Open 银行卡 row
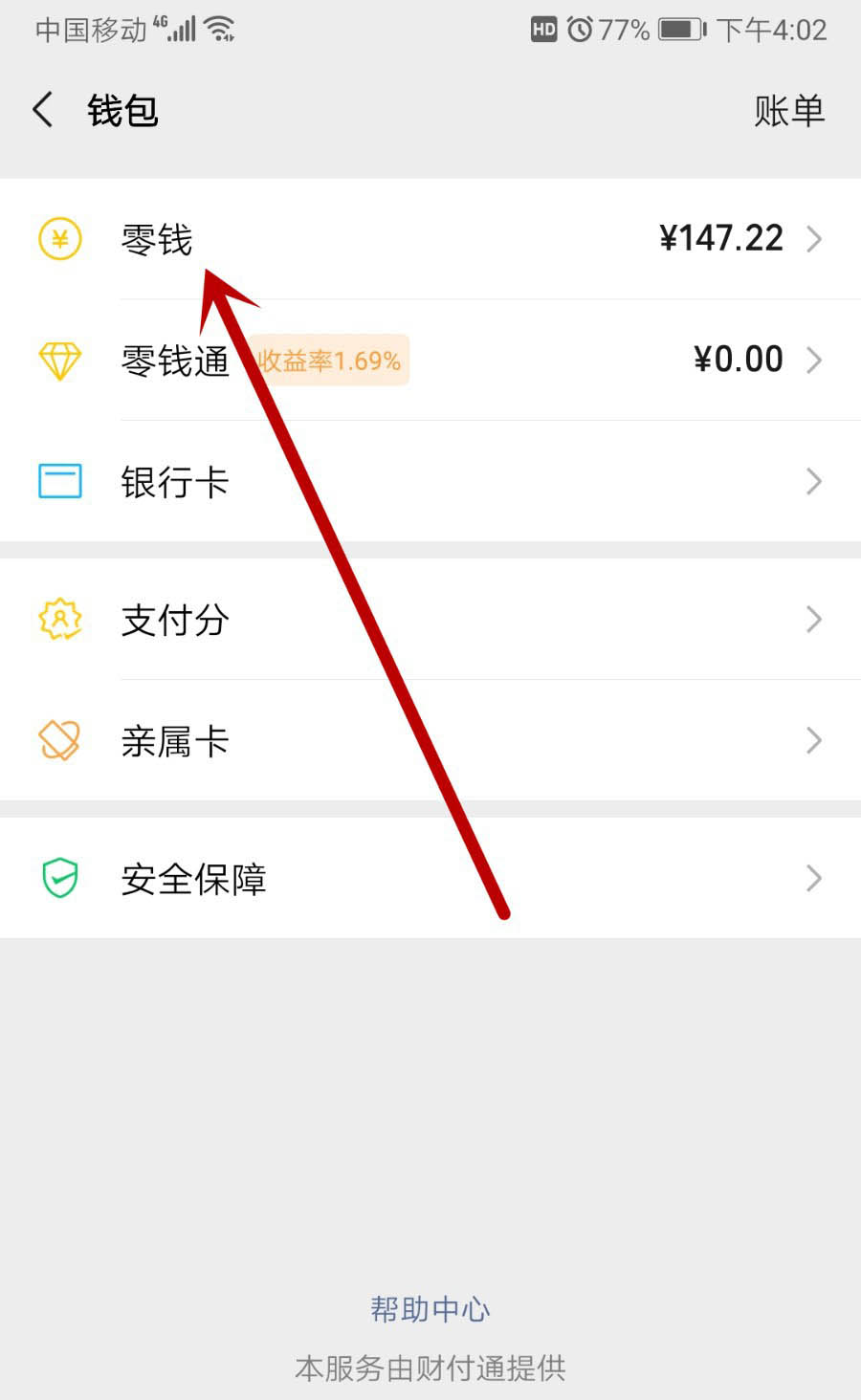The height and width of the screenshot is (1400, 861). (x=430, y=481)
